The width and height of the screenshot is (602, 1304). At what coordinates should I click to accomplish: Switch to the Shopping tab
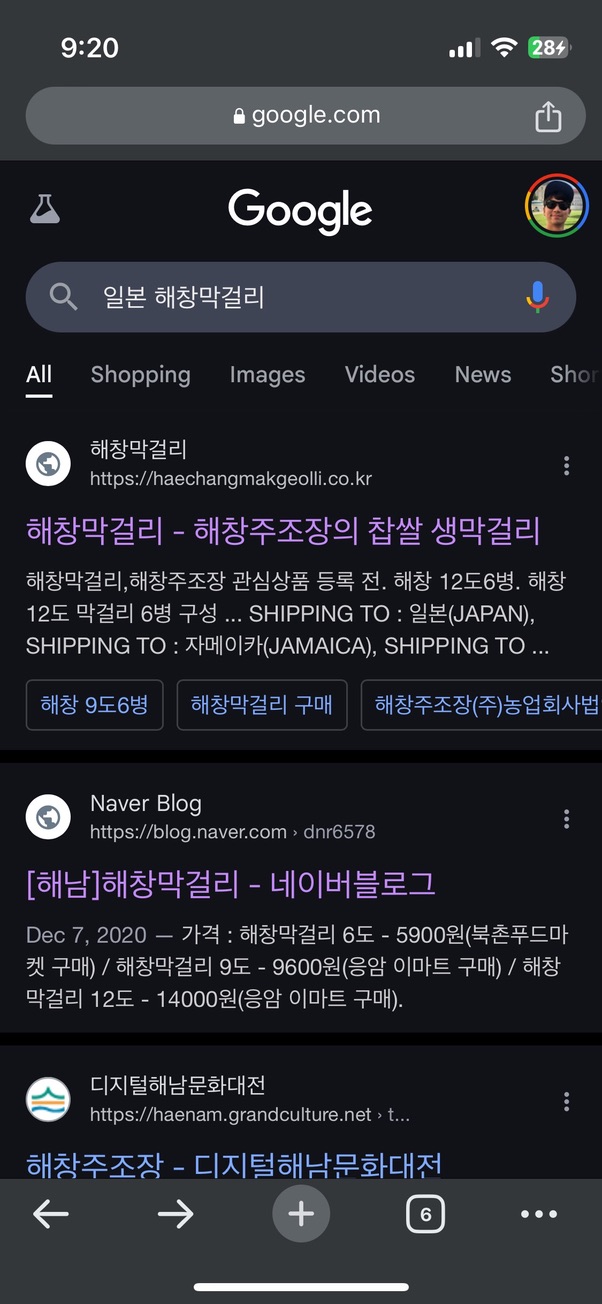tap(140, 375)
